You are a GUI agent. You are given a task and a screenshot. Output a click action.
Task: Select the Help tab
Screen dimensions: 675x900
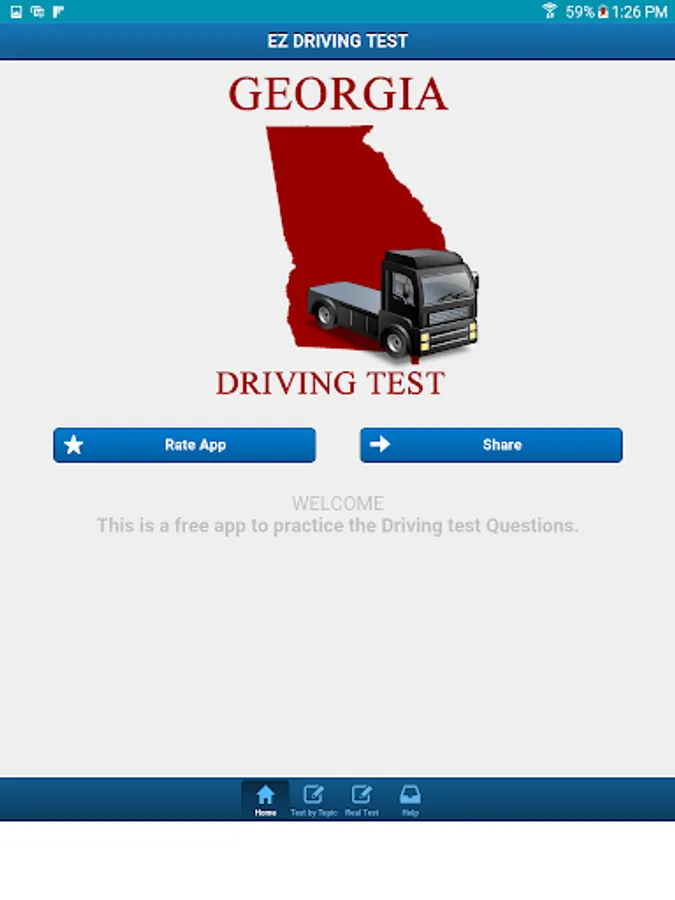coord(410,800)
